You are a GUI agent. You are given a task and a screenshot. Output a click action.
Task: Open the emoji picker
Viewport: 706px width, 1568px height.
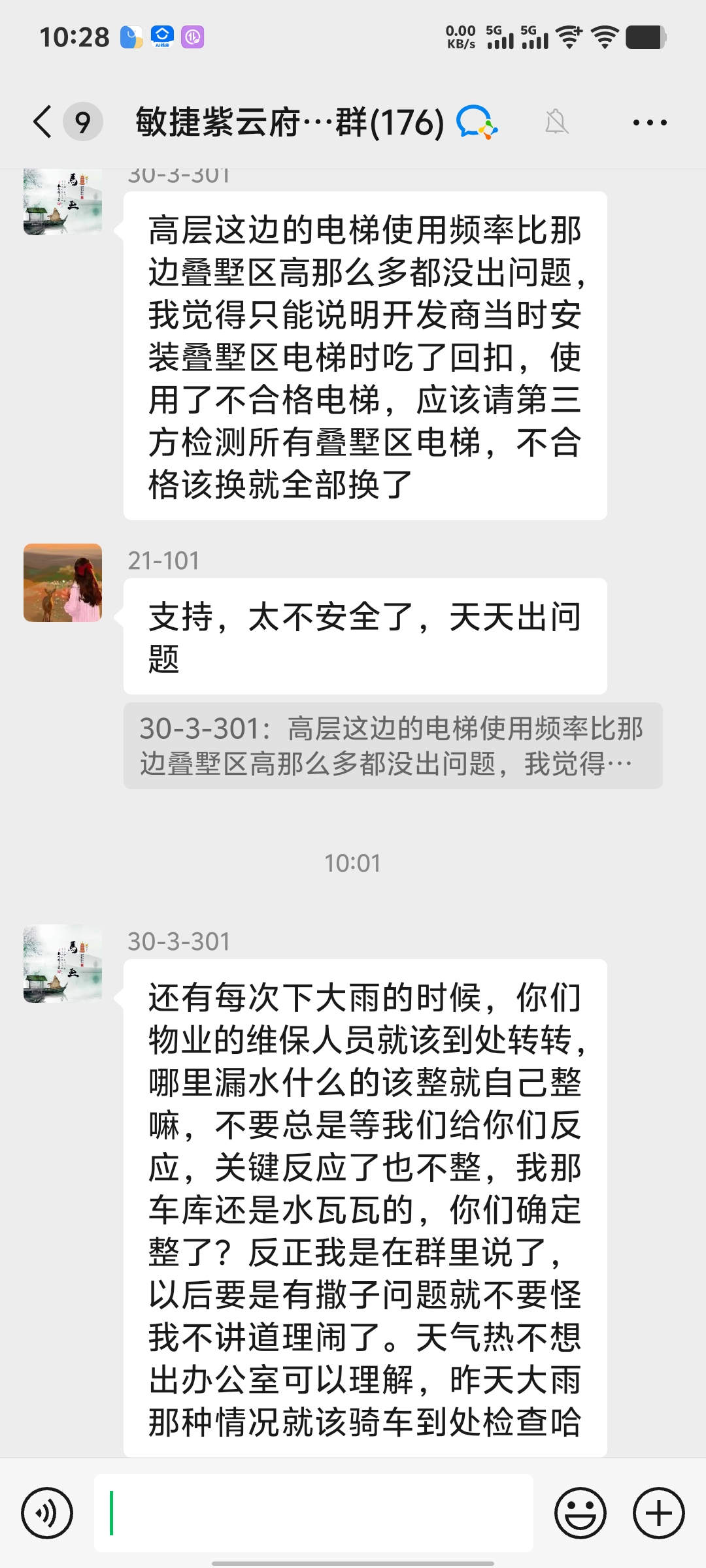pos(580,1512)
